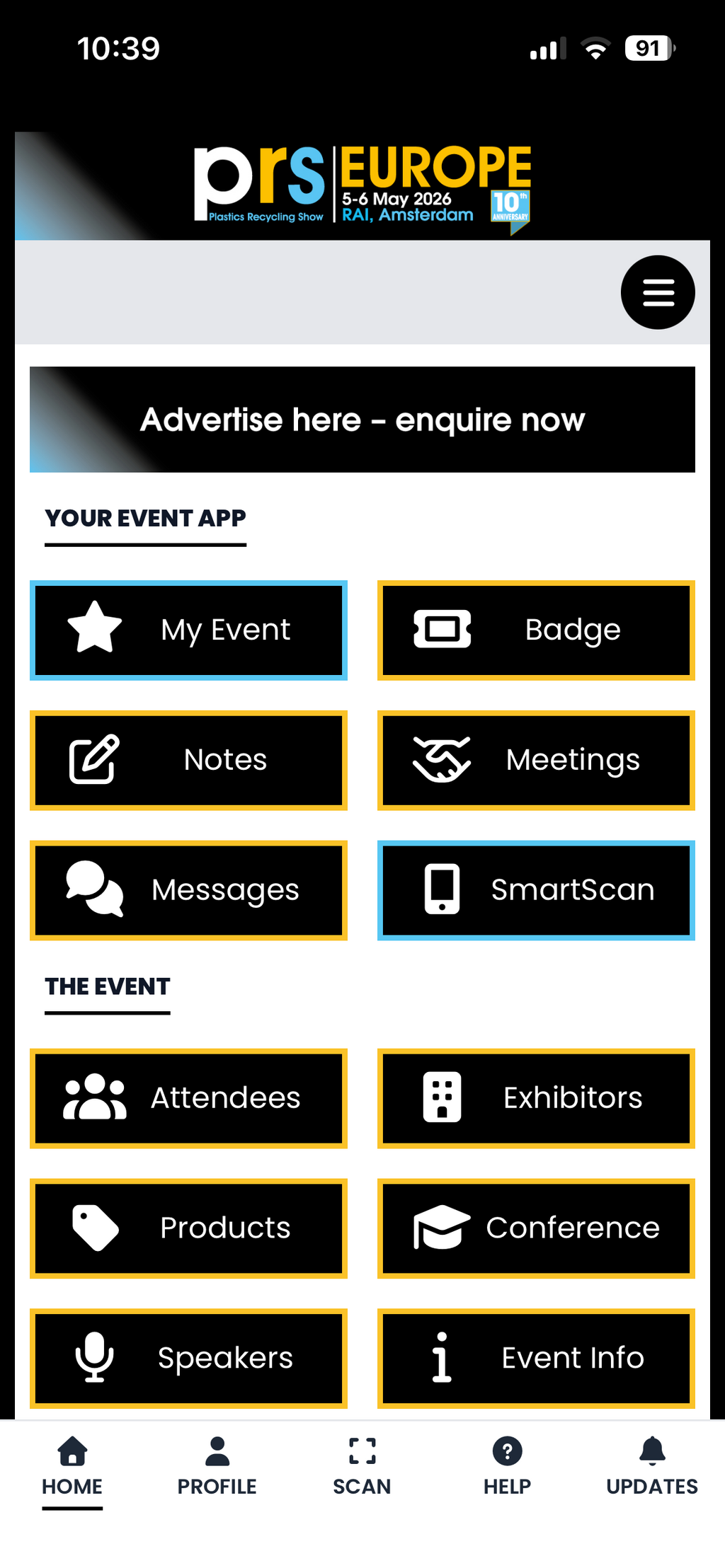The width and height of the screenshot is (725, 1568).
Task: Open the hamburger menu
Action: (657, 291)
